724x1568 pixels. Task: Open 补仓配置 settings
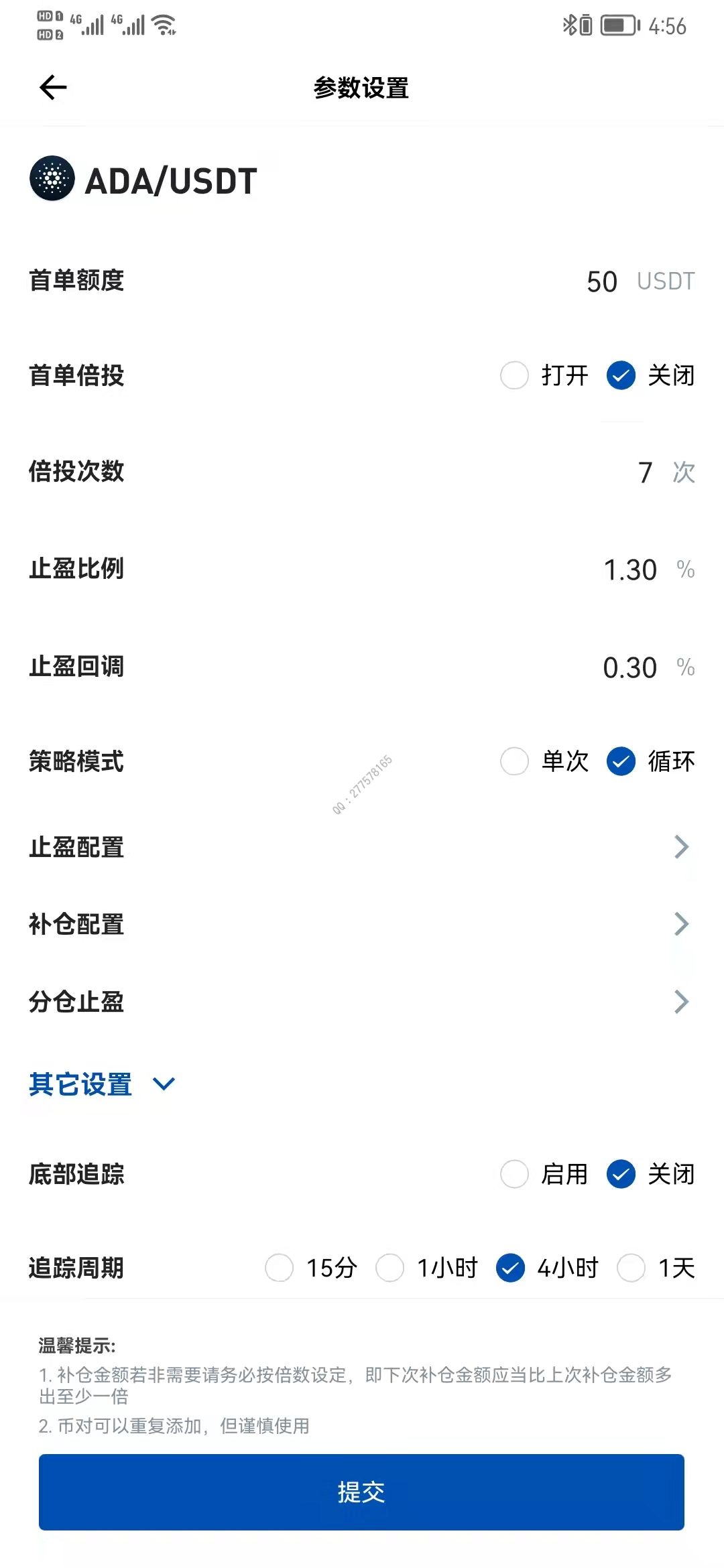point(680,924)
